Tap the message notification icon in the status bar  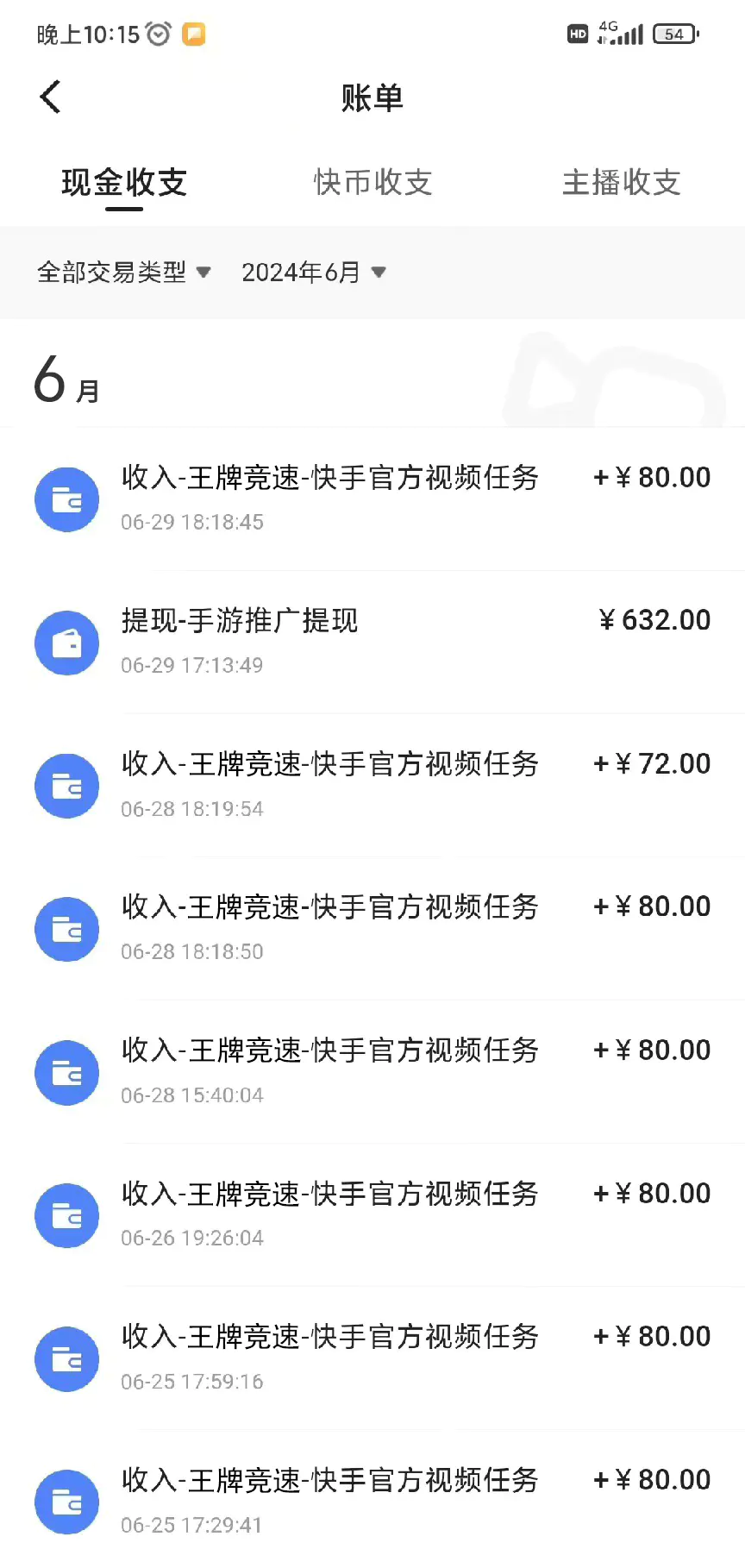point(194,33)
